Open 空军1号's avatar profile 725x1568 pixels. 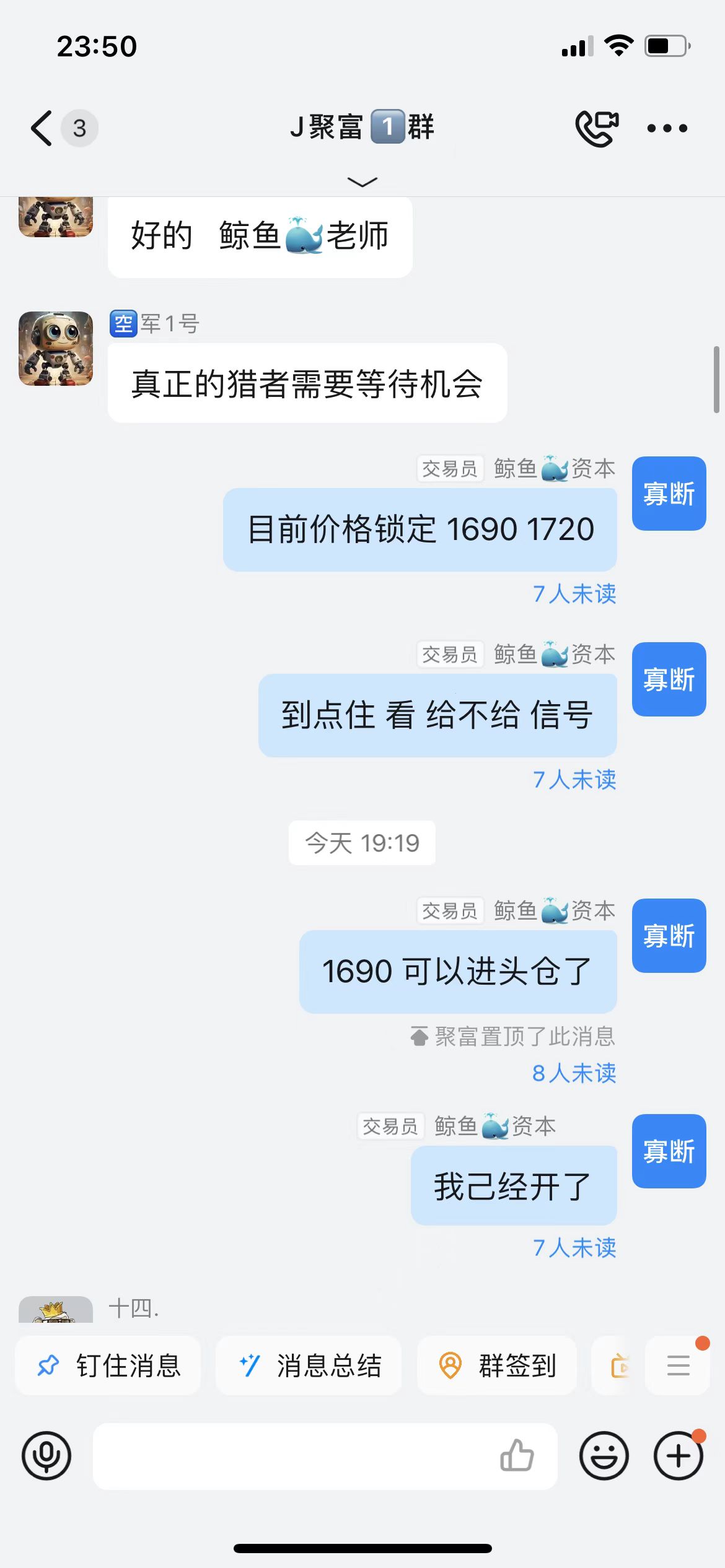pos(56,349)
